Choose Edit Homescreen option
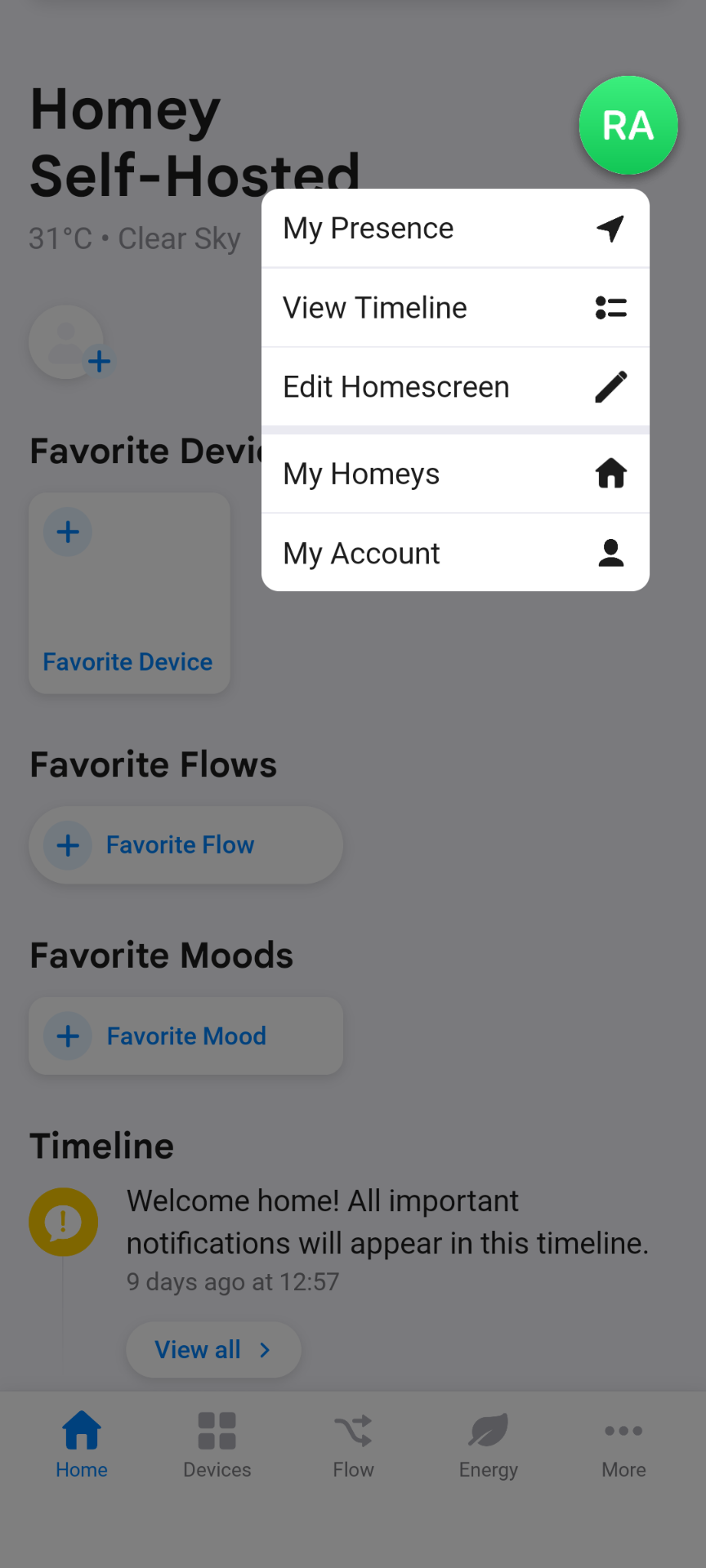This screenshot has height=1568, width=706. click(x=454, y=387)
